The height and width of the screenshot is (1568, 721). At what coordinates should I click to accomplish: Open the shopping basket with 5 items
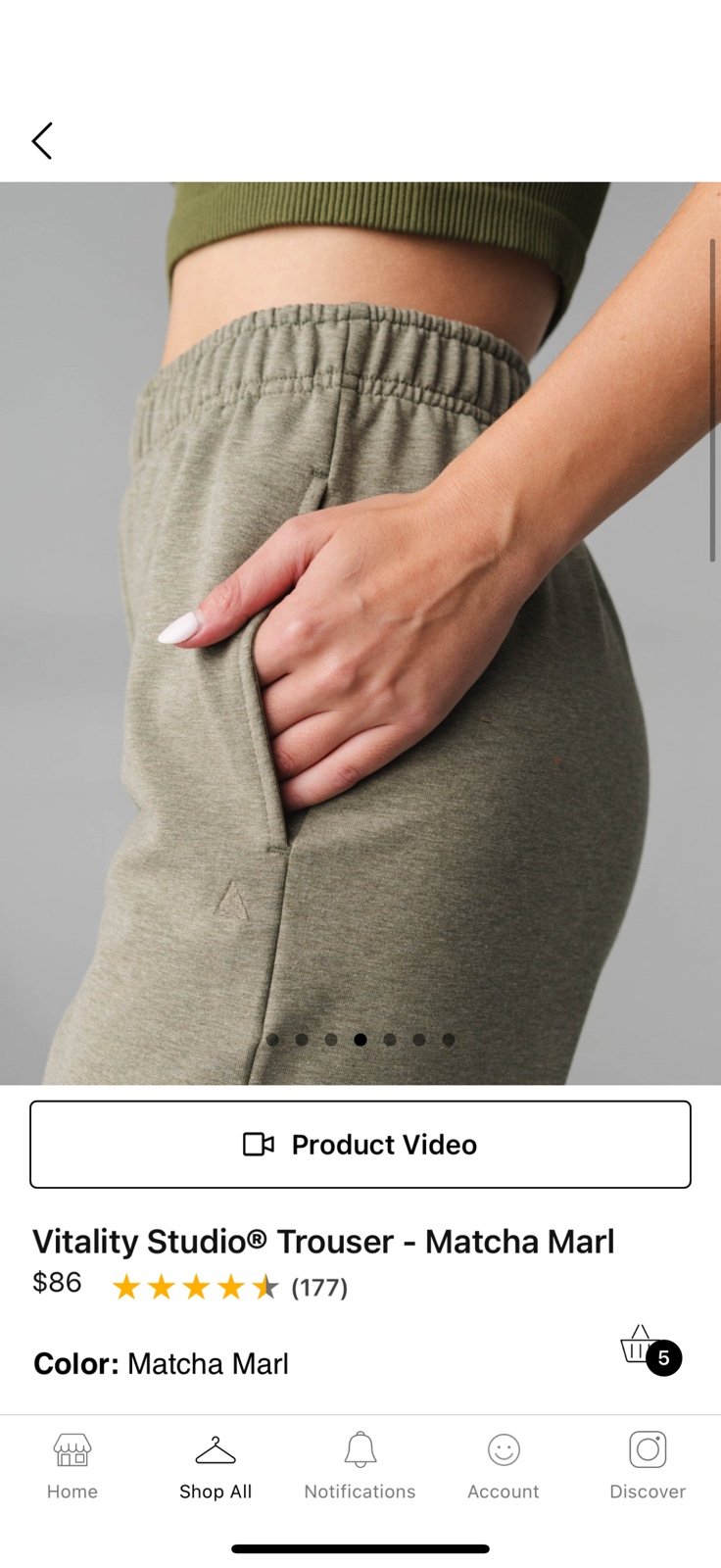[x=648, y=1348]
